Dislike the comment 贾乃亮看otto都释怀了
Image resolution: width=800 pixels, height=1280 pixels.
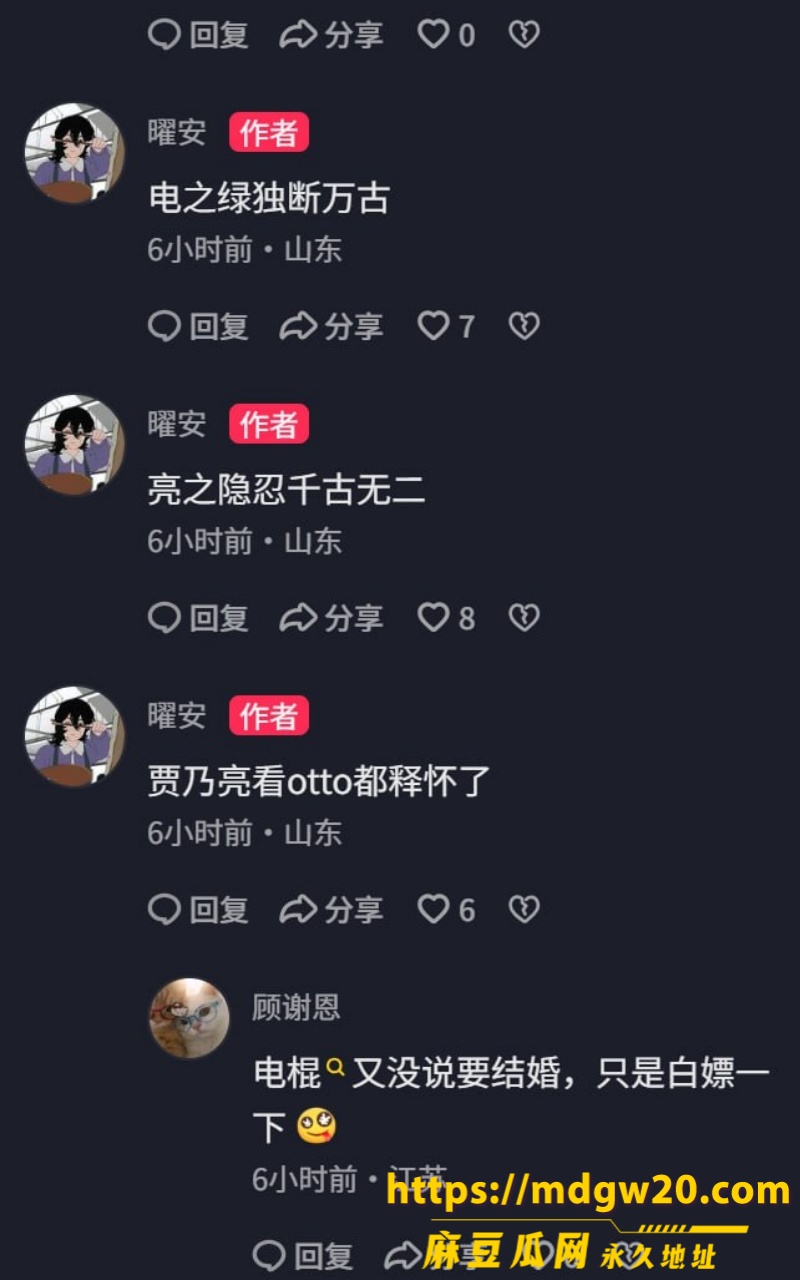pyautogui.click(x=524, y=910)
